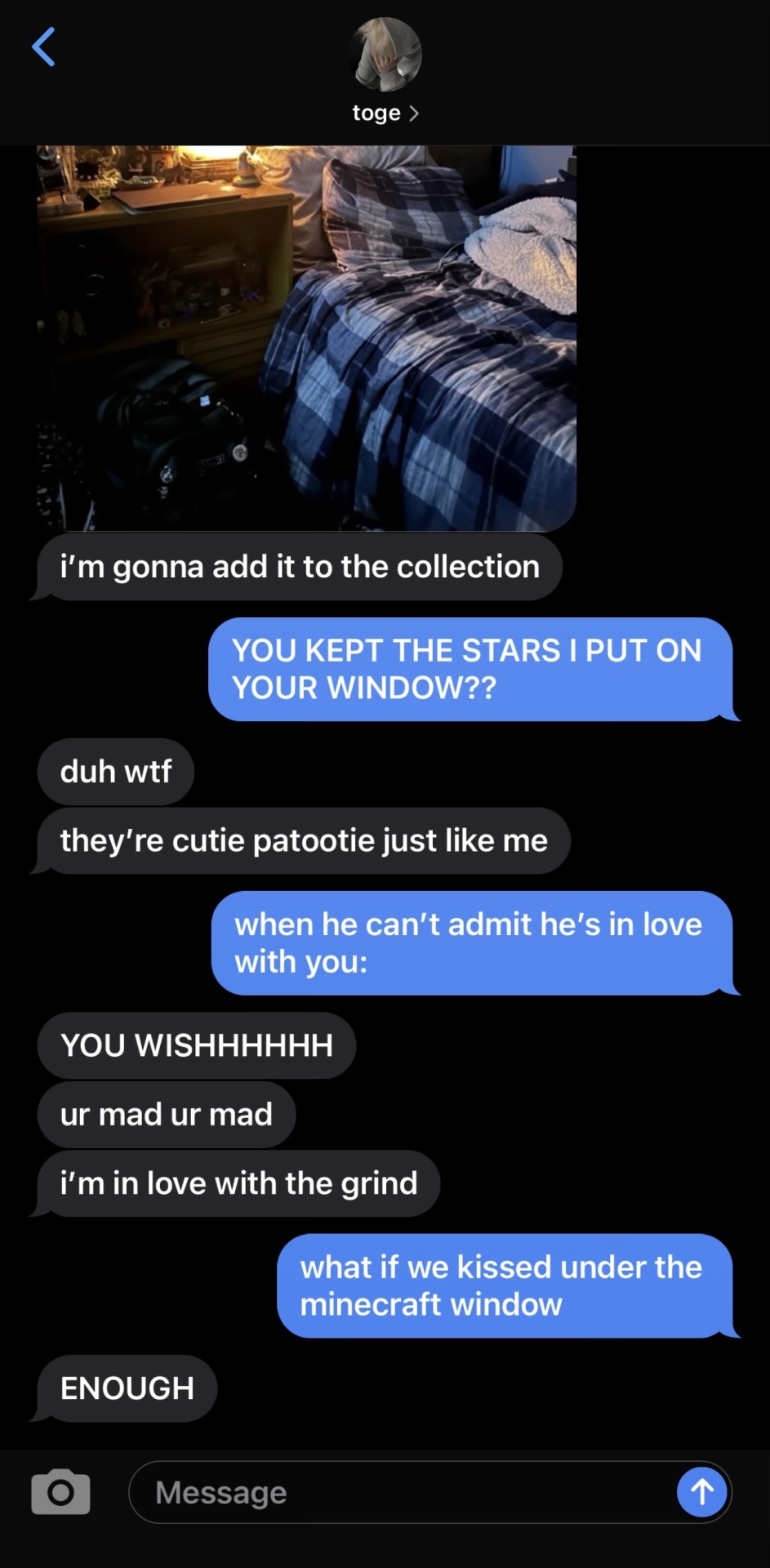Go back to the messages list
Screen dimensions: 770x1568
43,47
